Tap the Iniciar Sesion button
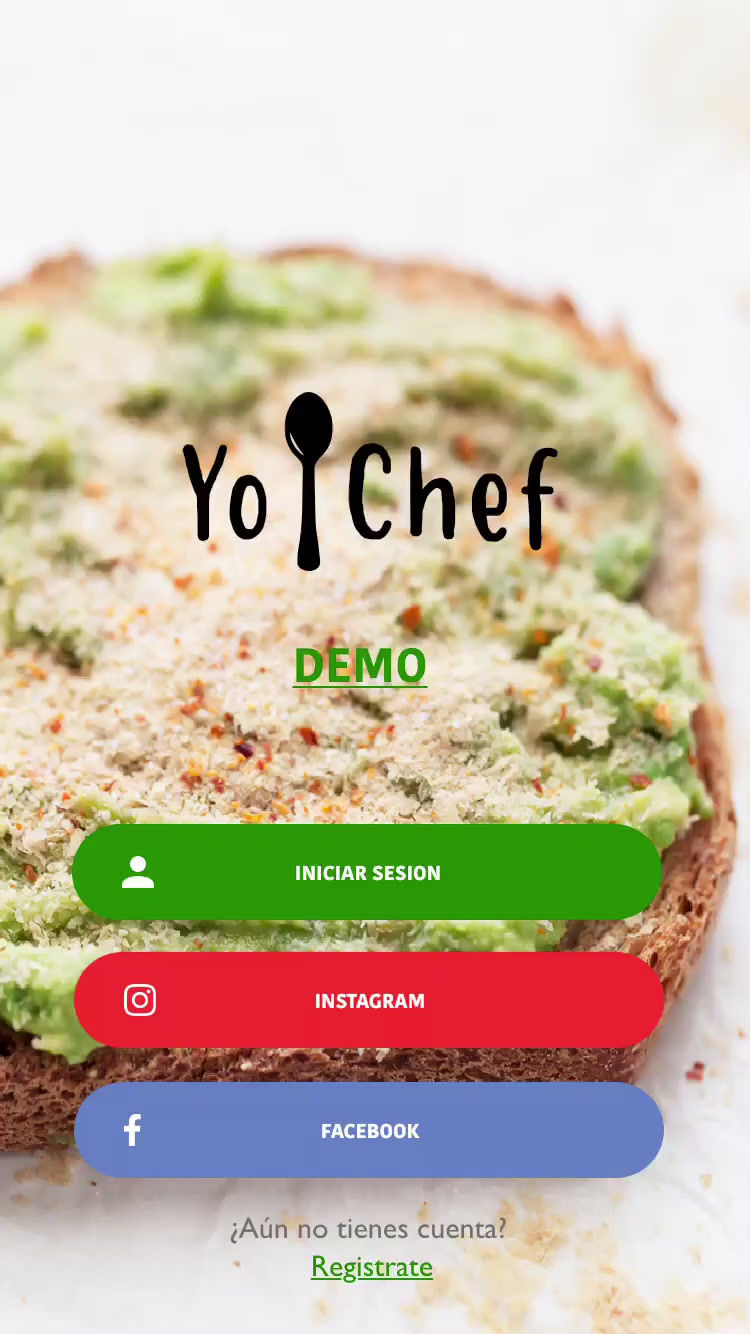The height and width of the screenshot is (1334, 750). point(367,872)
